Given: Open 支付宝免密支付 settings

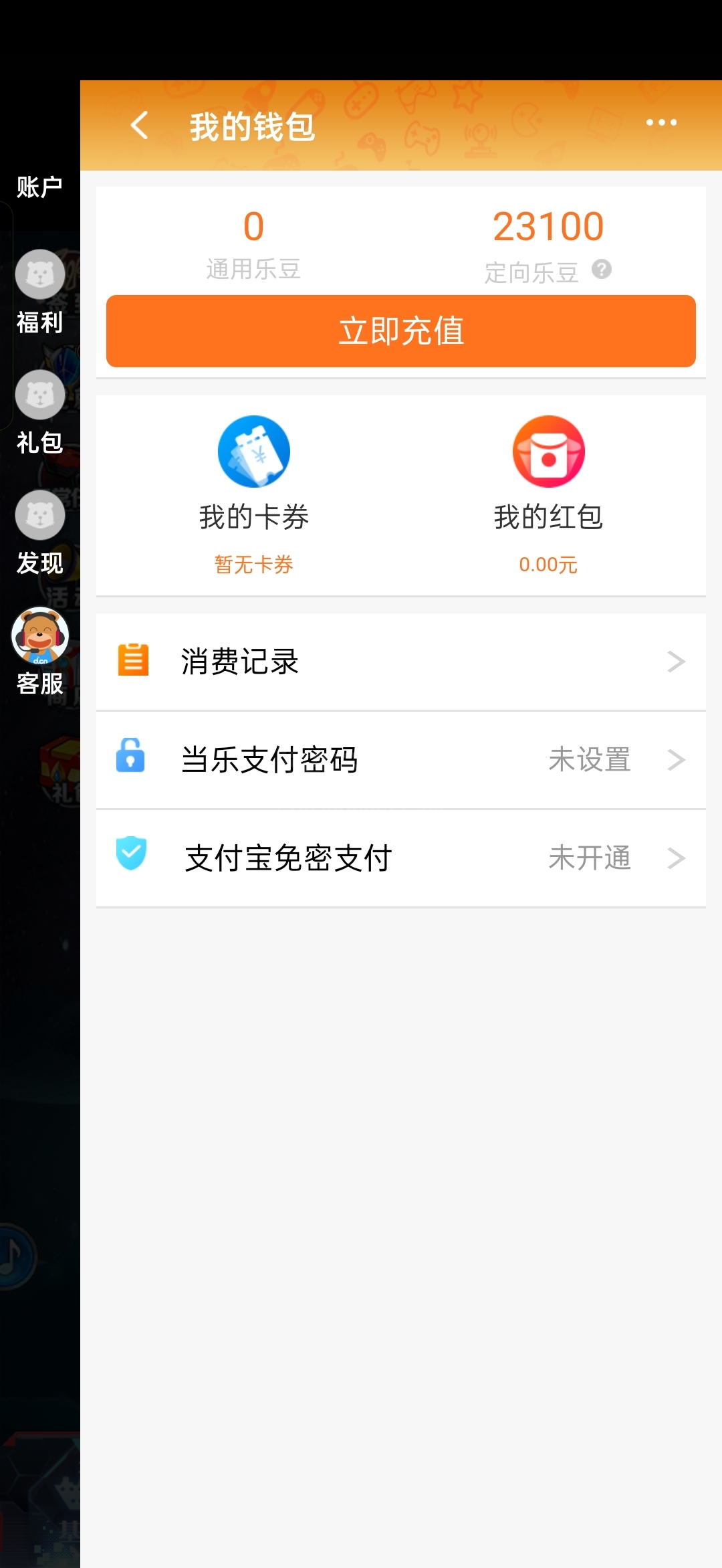Looking at the screenshot, I should (x=400, y=858).
